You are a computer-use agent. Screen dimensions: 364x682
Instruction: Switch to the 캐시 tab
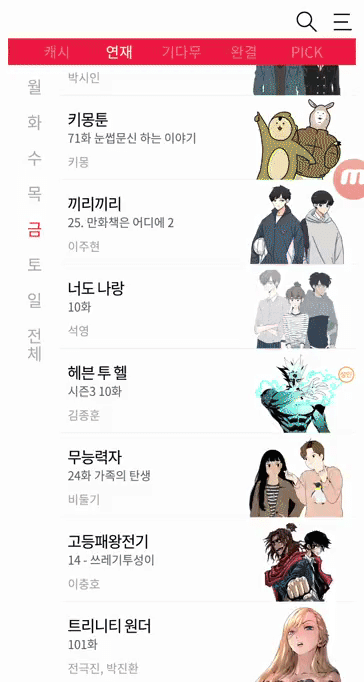click(x=57, y=52)
